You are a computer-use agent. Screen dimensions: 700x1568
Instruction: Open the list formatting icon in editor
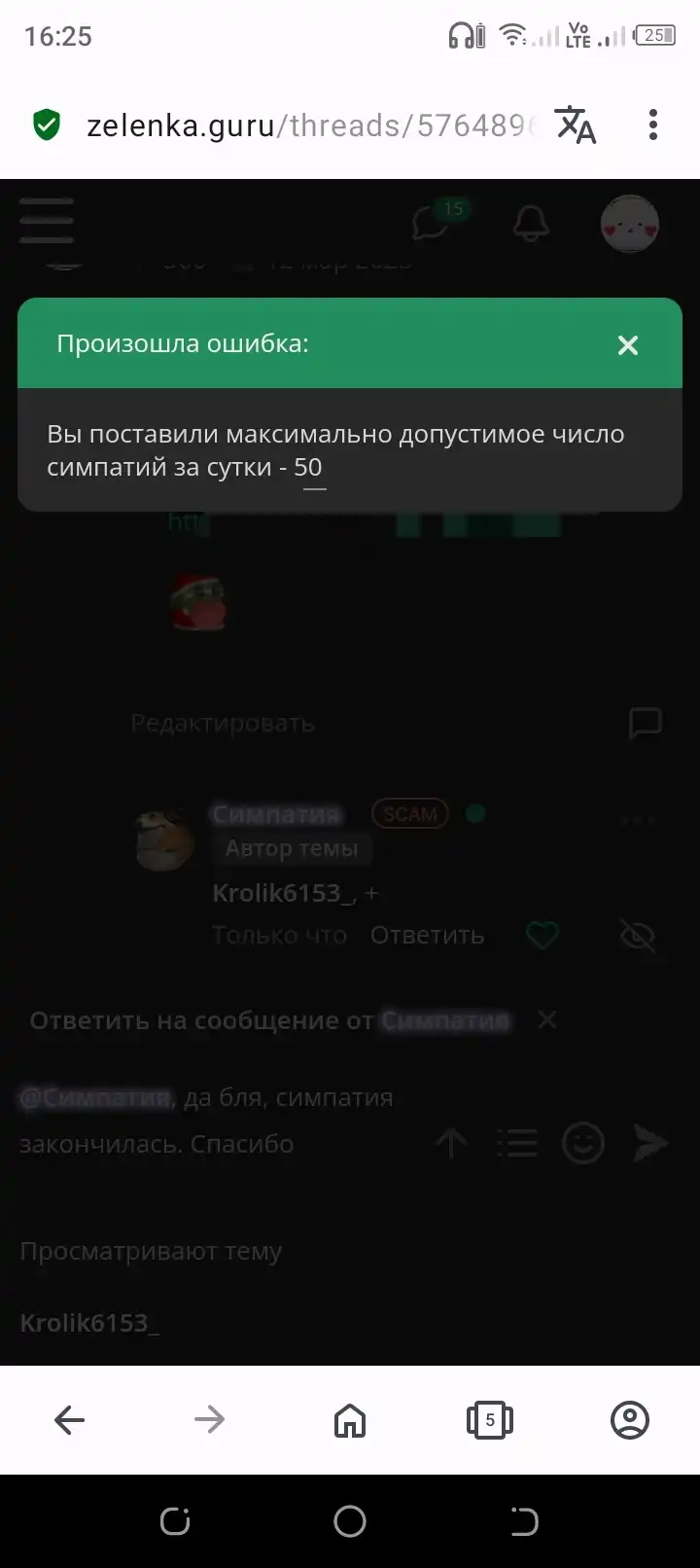[516, 1143]
